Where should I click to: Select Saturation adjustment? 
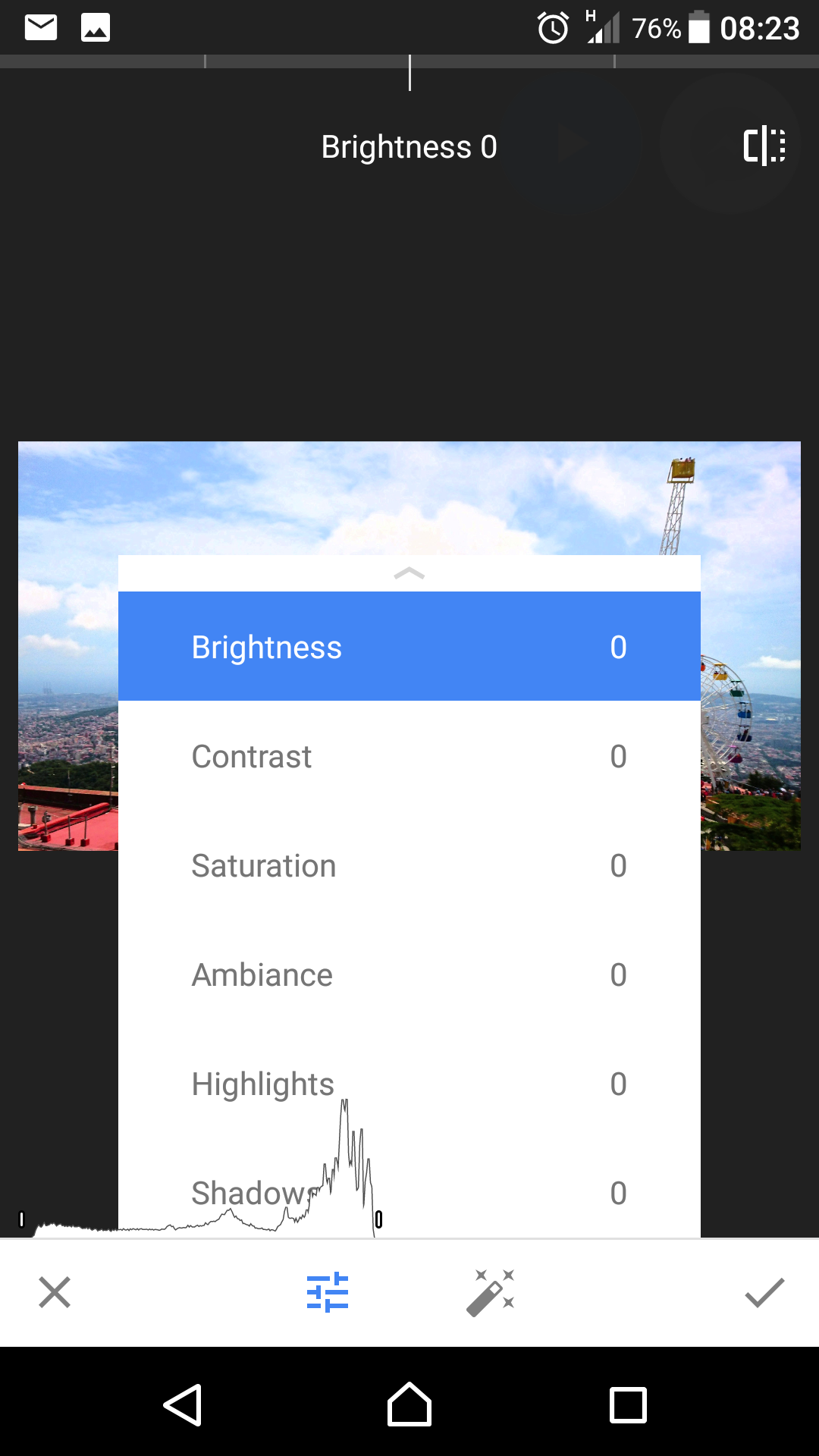coord(409,865)
